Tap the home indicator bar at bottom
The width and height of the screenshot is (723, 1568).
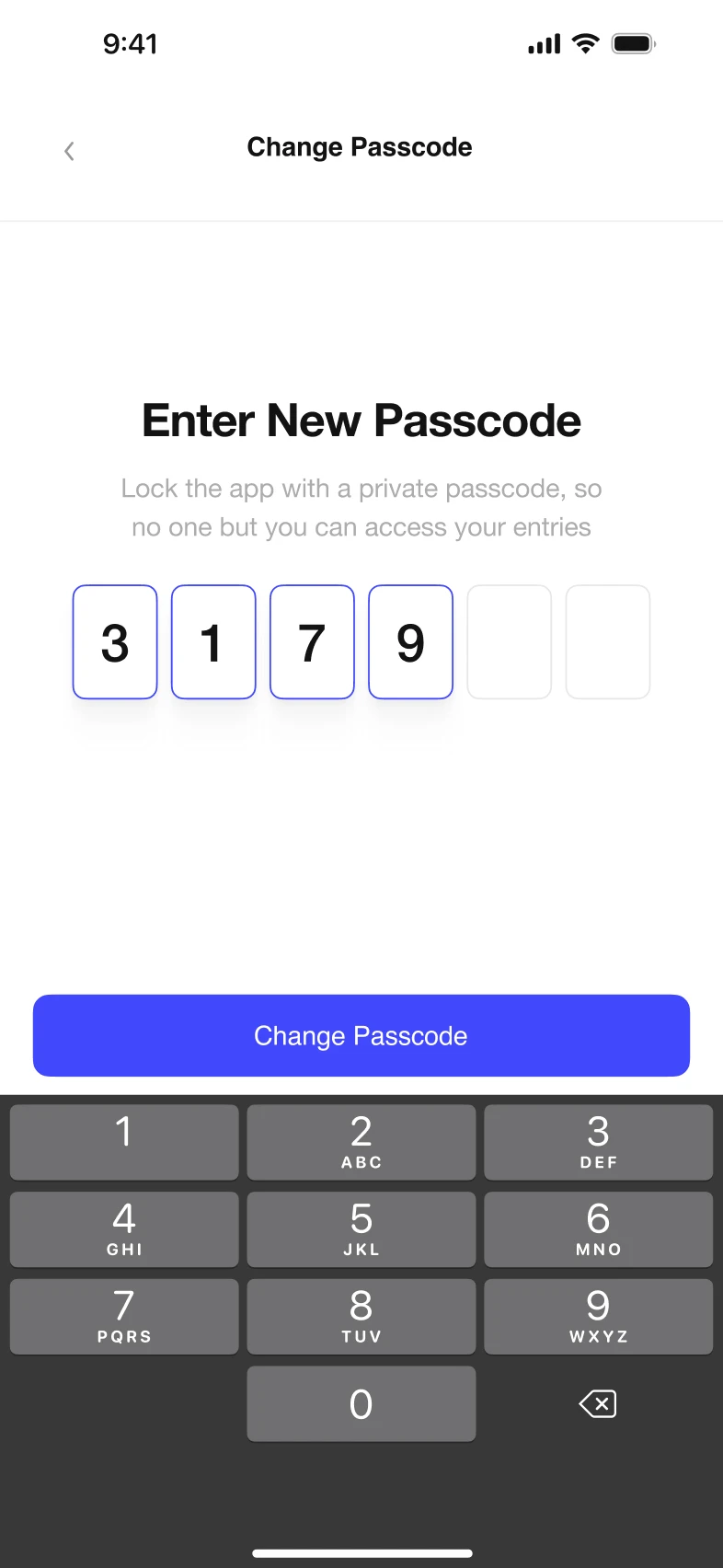pyautogui.click(x=361, y=1554)
